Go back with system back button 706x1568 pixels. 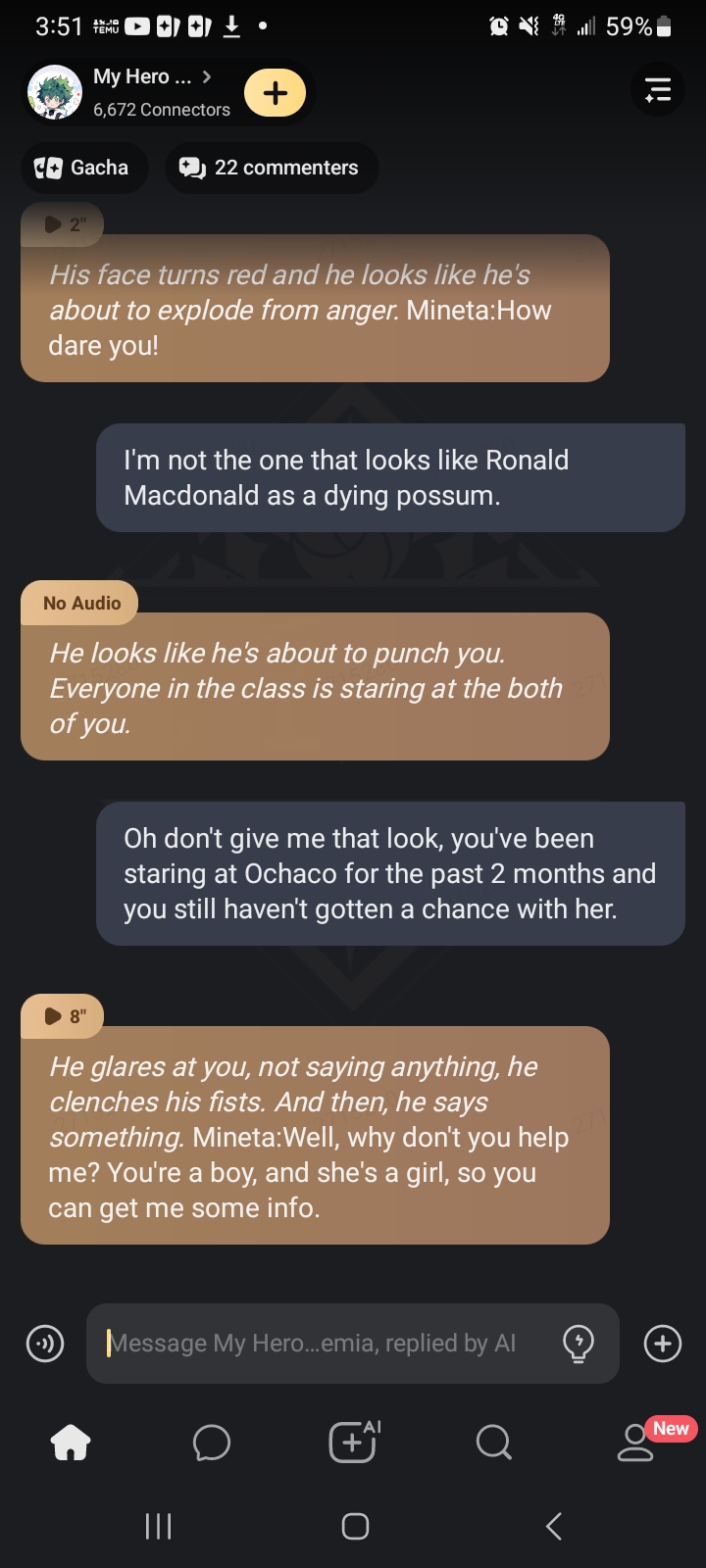click(554, 1526)
